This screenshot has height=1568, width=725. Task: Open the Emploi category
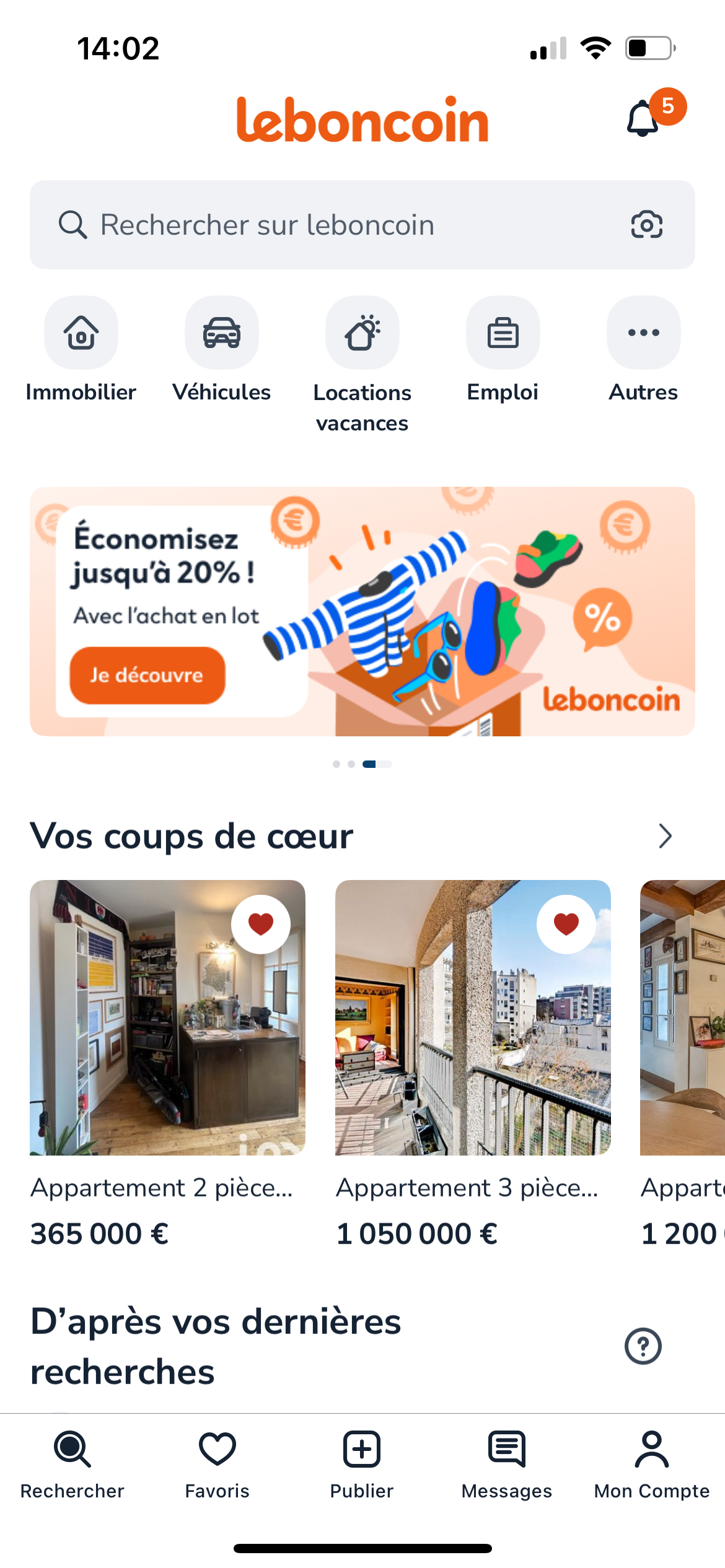click(x=503, y=333)
